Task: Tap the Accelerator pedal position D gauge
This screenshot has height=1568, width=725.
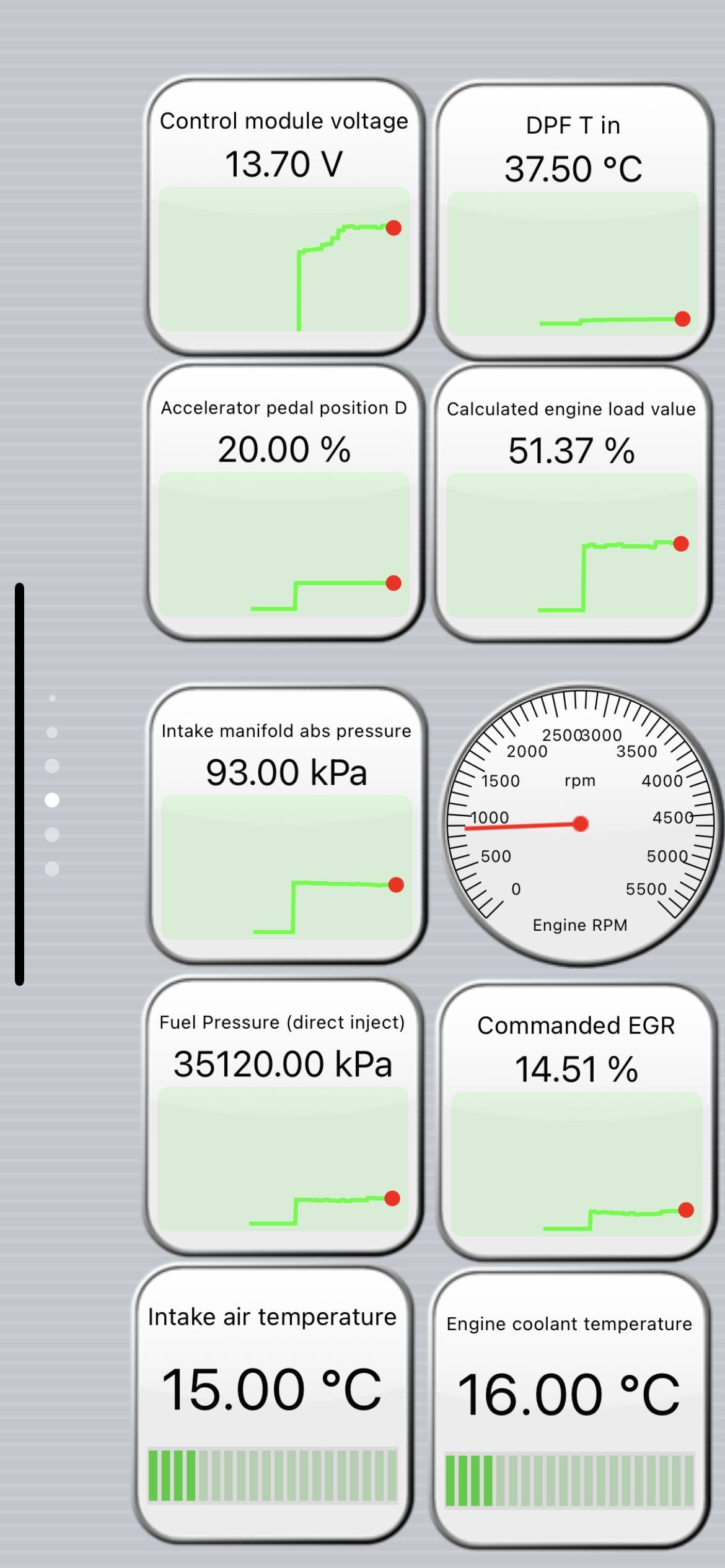Action: 284,501
